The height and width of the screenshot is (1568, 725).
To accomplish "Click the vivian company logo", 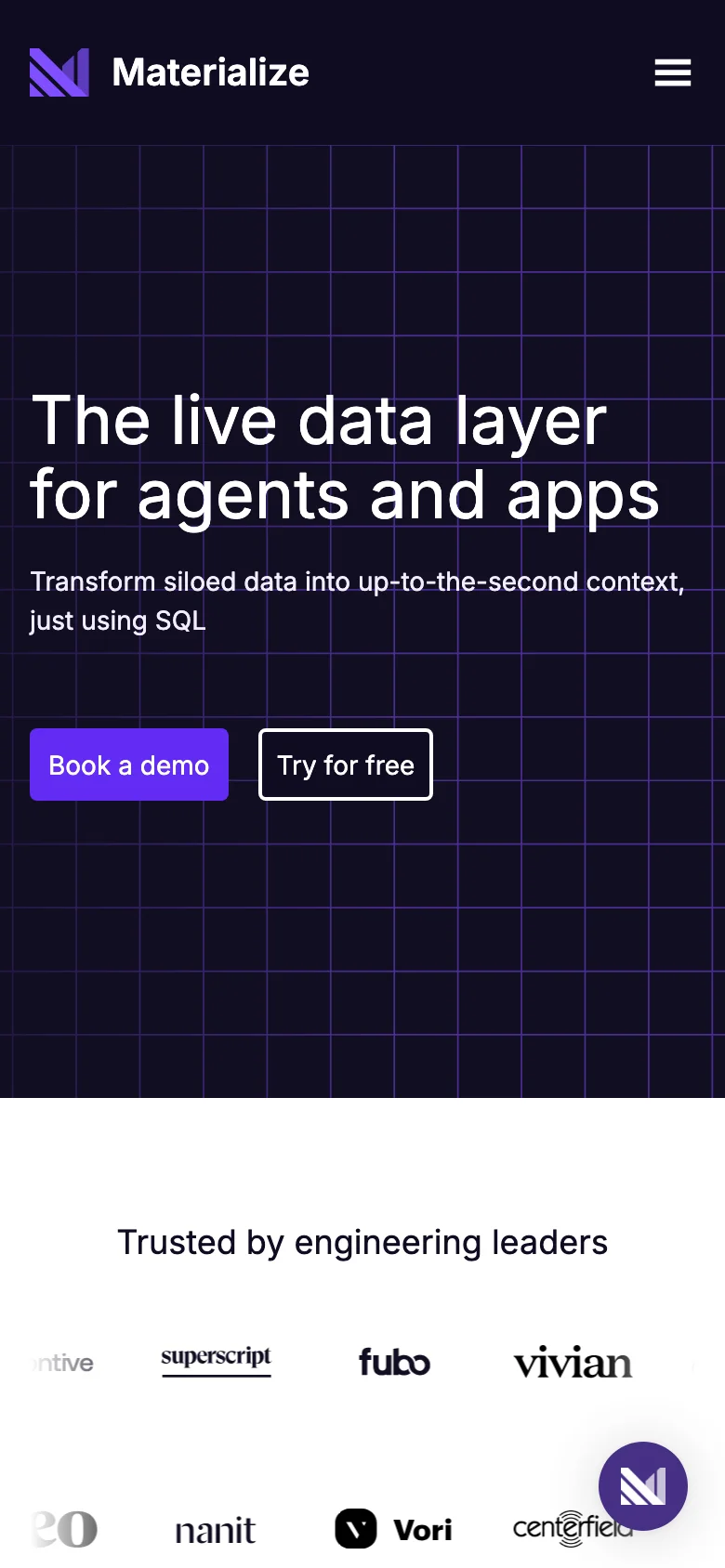I will click(572, 1363).
